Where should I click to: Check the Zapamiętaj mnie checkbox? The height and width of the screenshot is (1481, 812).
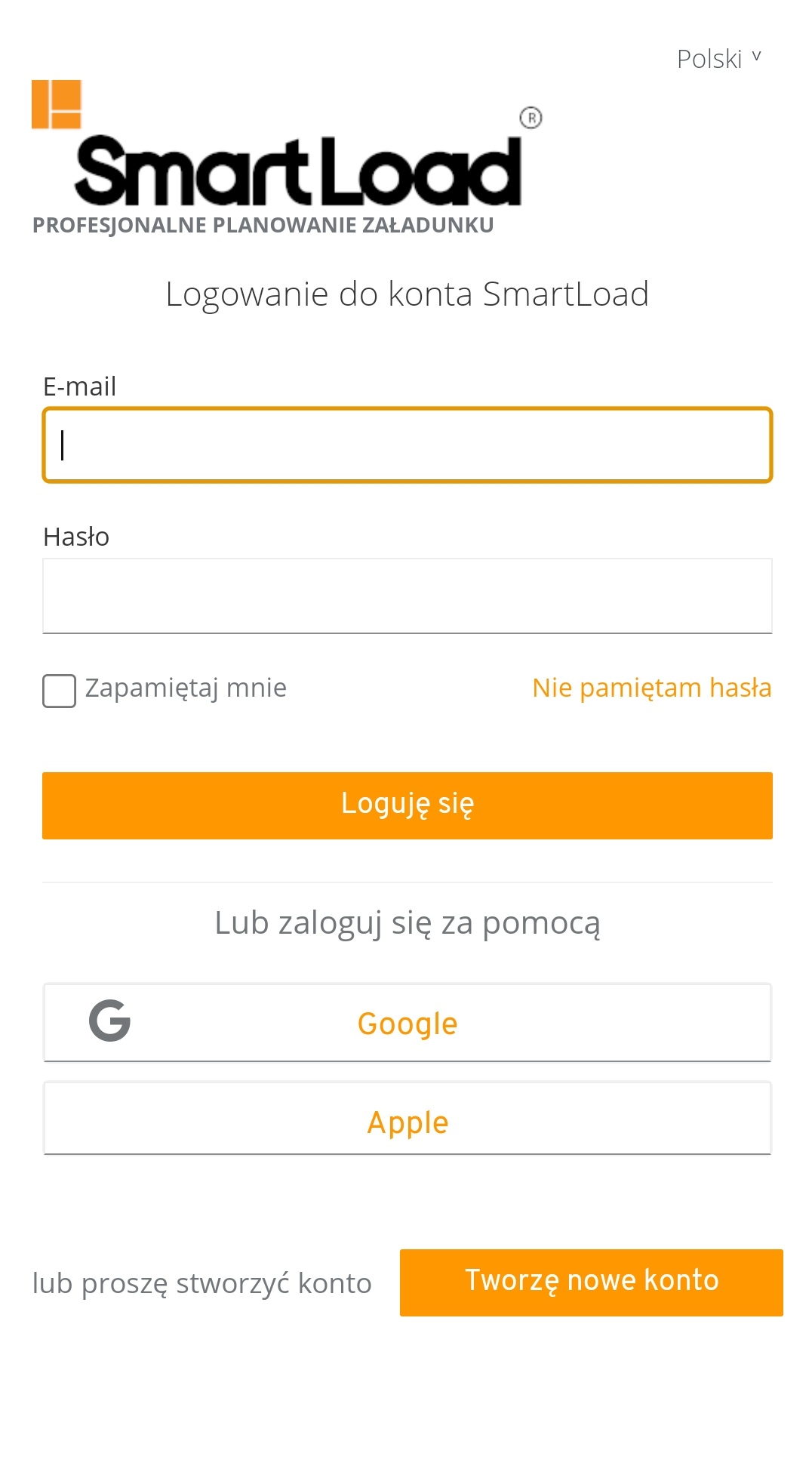(60, 690)
